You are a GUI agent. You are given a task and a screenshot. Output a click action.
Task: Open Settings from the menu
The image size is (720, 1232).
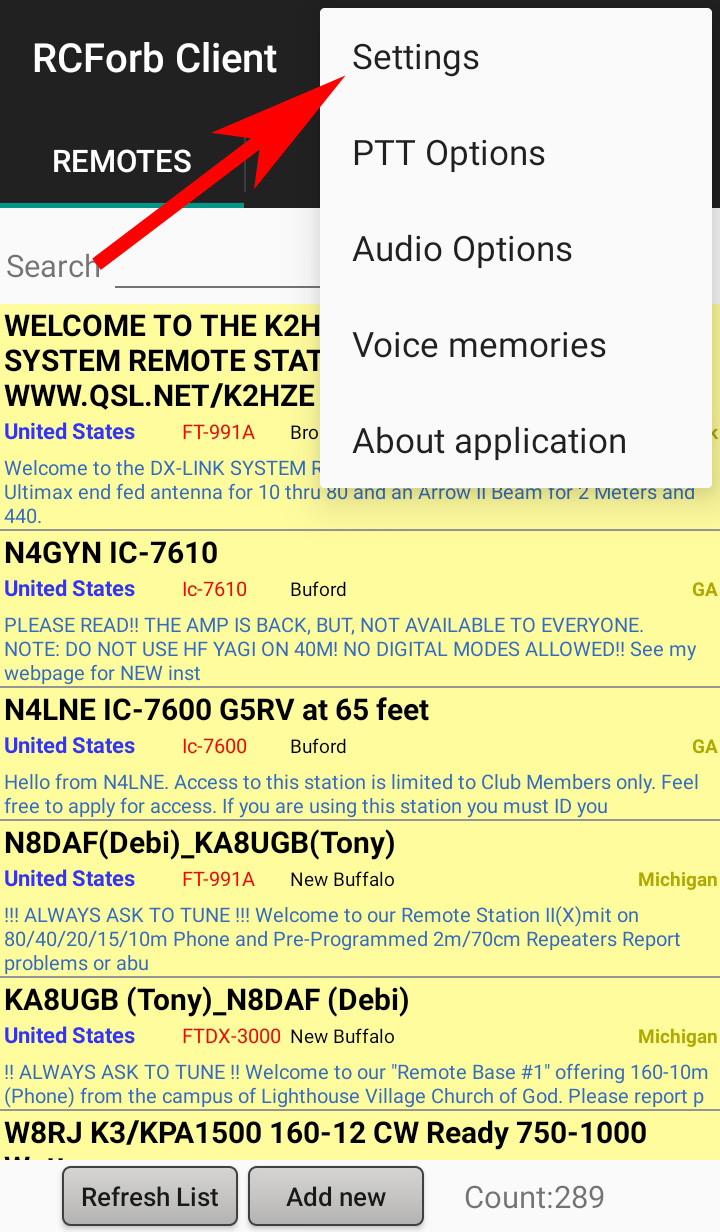point(416,58)
